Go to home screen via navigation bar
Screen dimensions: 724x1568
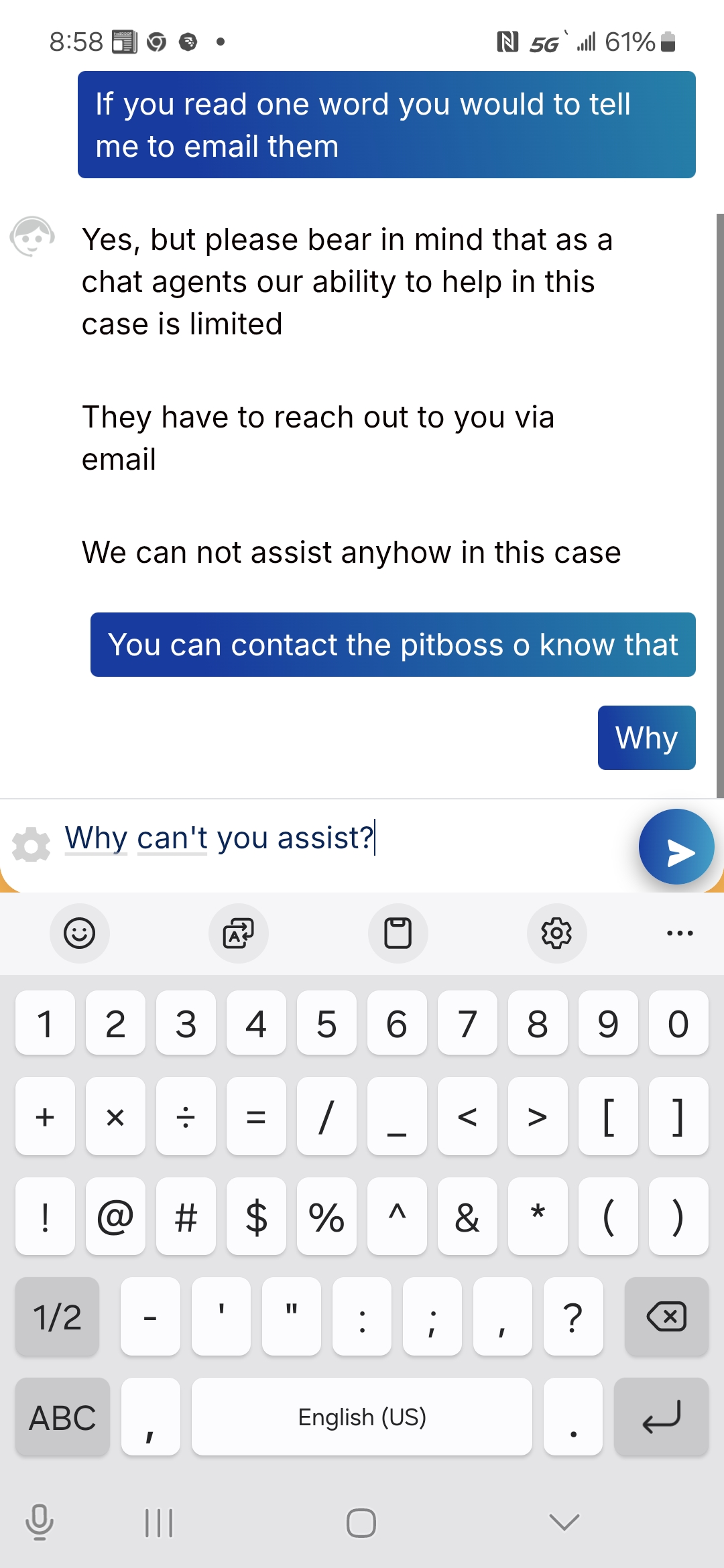tap(361, 1522)
